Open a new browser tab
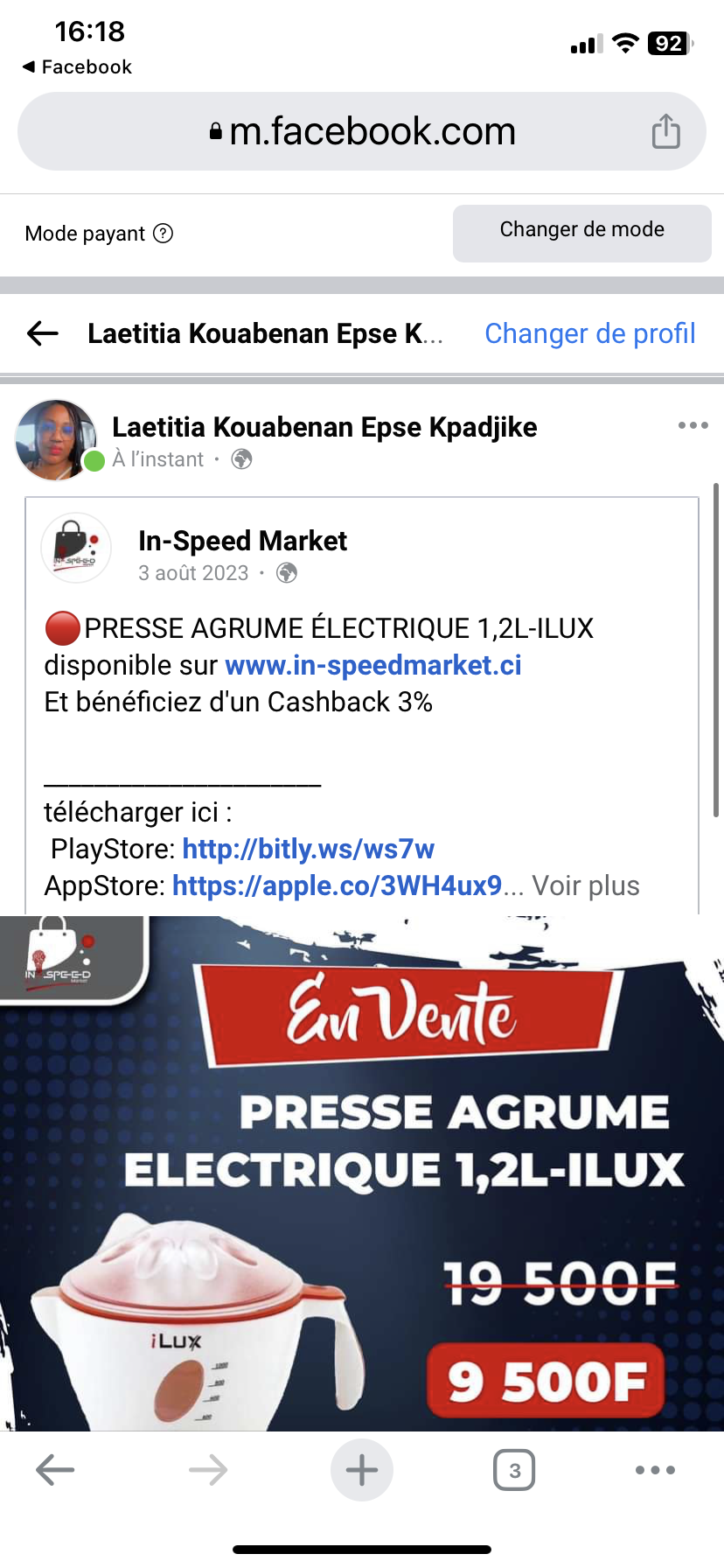Viewport: 724px width, 1568px height. coord(362,1470)
